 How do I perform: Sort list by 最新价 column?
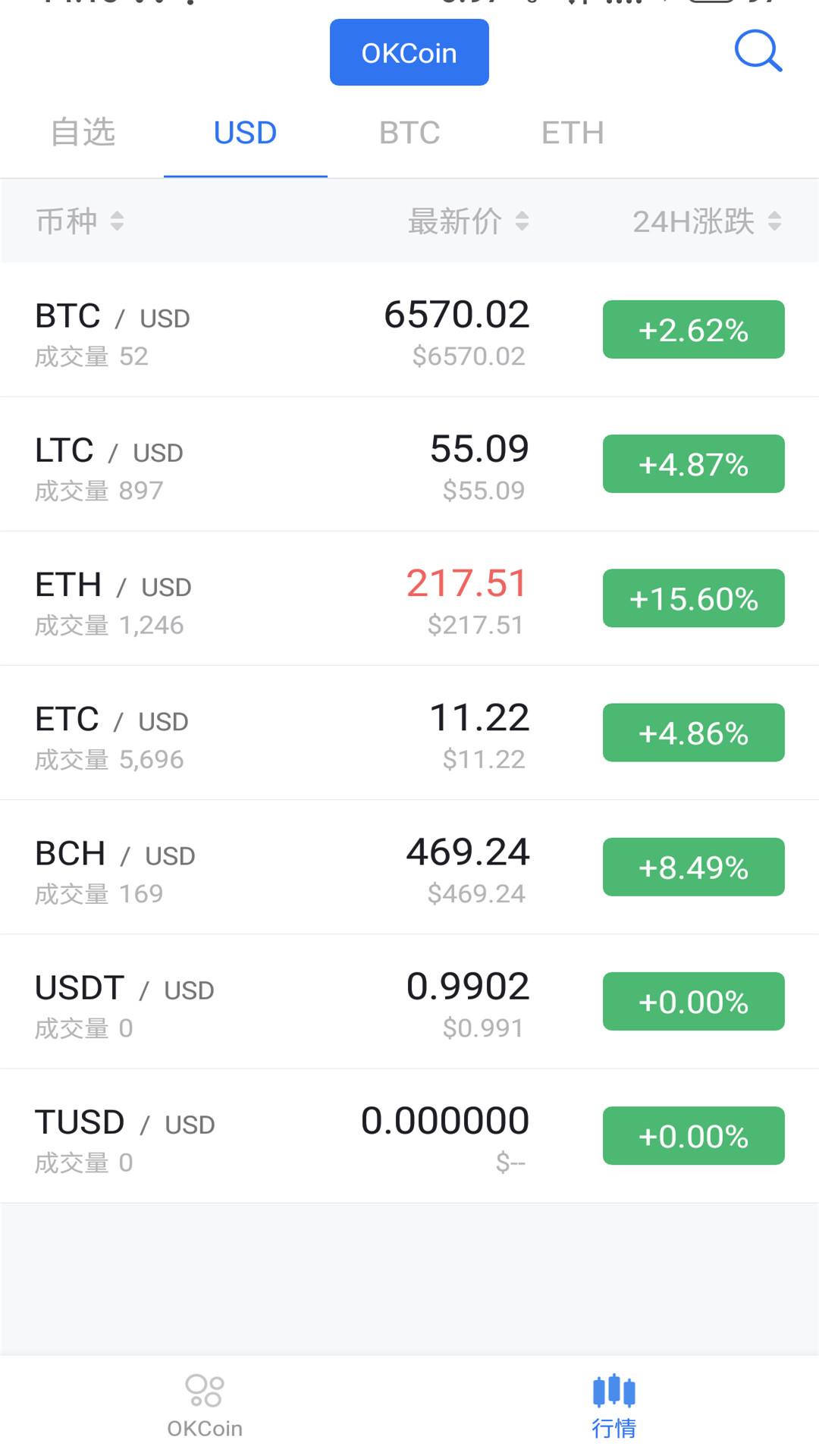pyautogui.click(x=468, y=221)
